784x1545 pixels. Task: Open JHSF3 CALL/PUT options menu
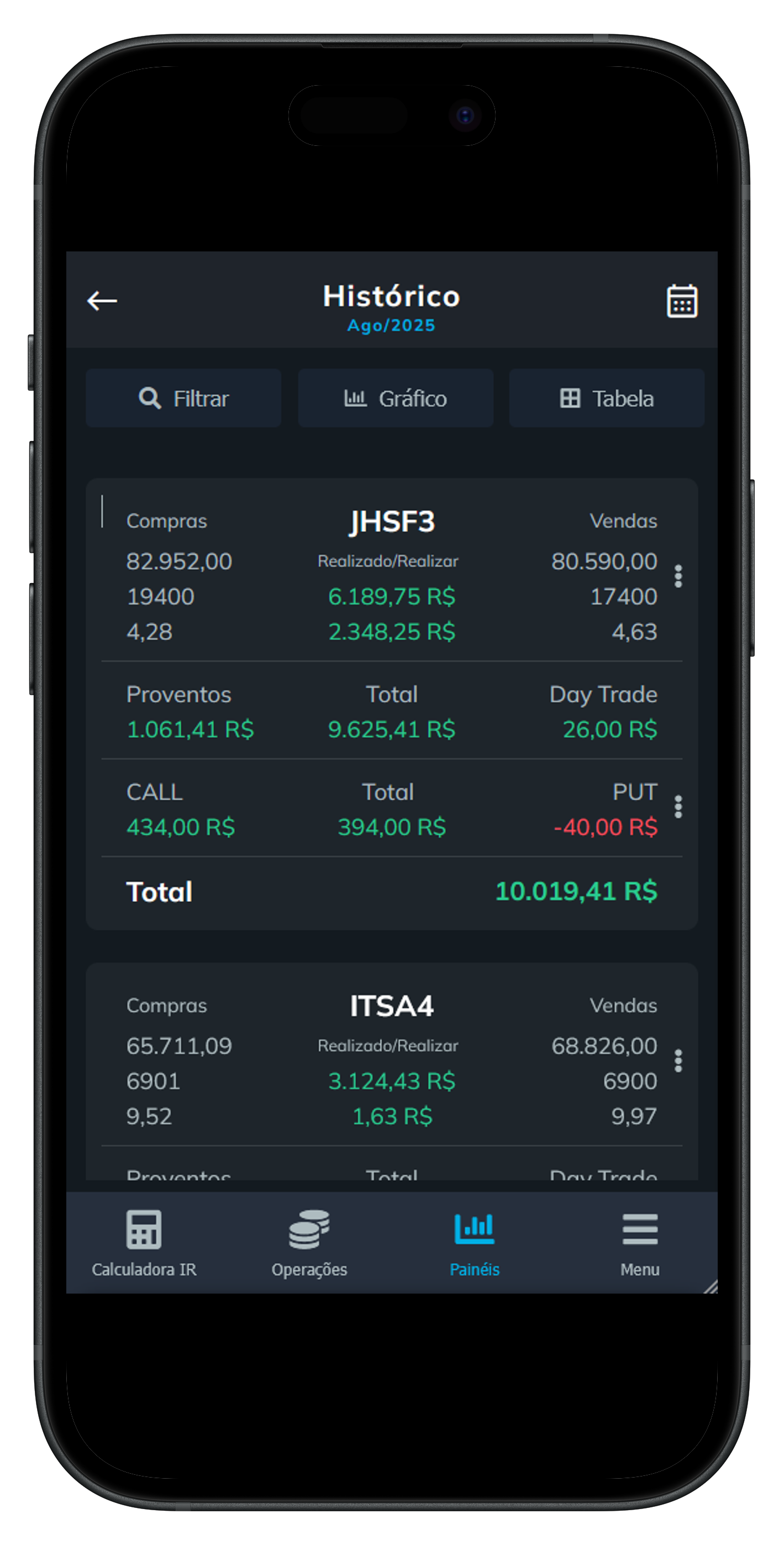pyautogui.click(x=678, y=807)
